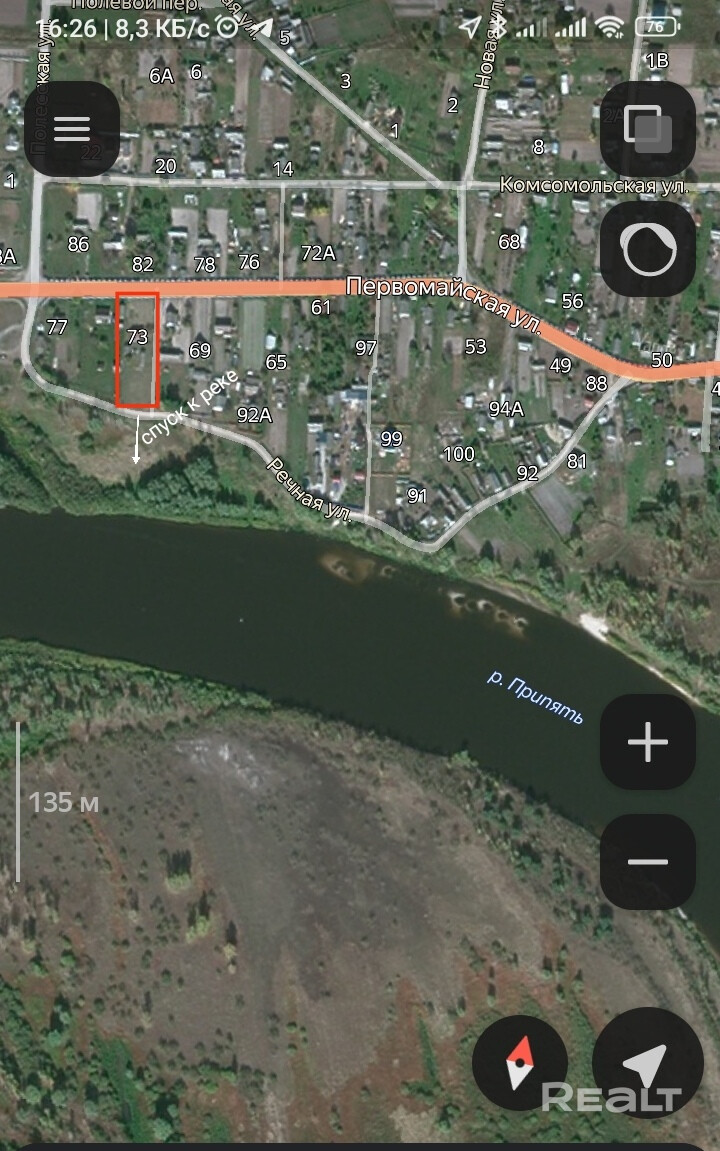
Task: Zoom in on the map
Action: (647, 742)
